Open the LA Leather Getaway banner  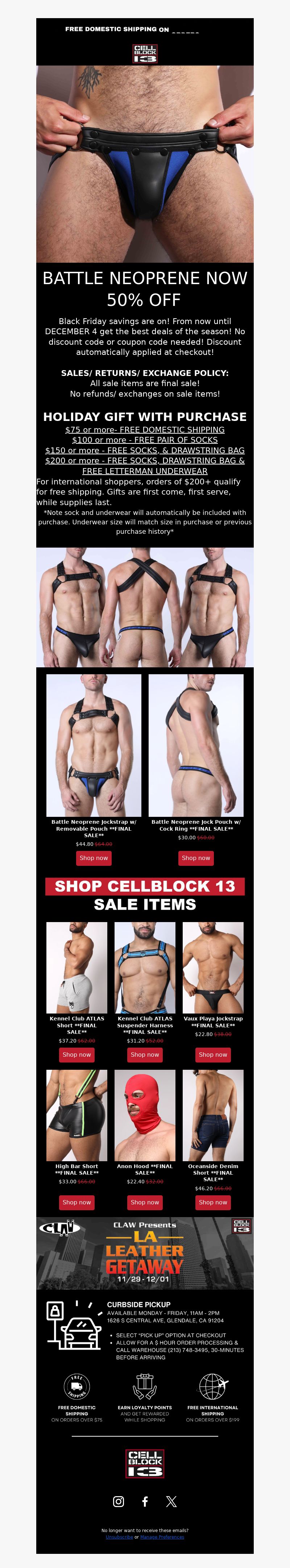(145, 1253)
